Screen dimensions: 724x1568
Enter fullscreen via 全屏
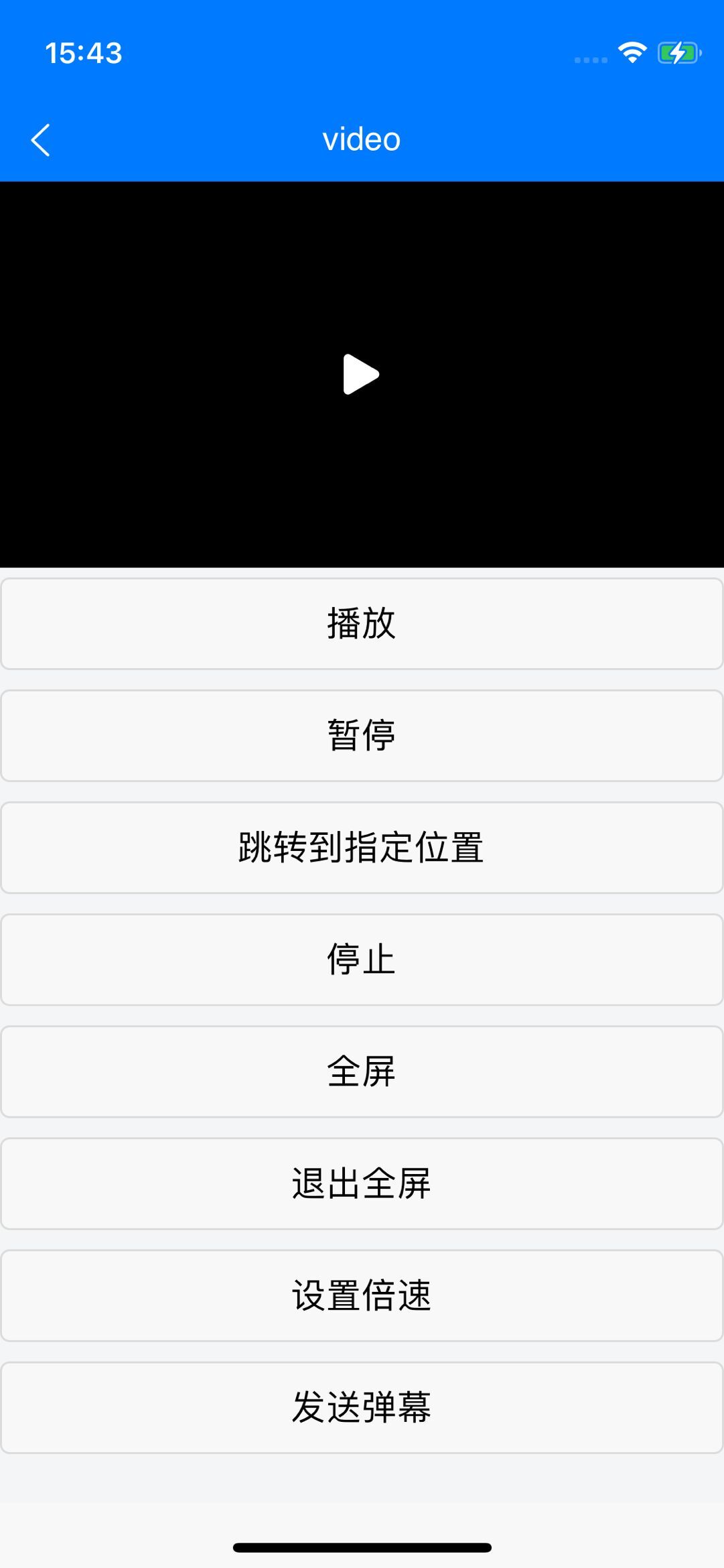point(362,1071)
